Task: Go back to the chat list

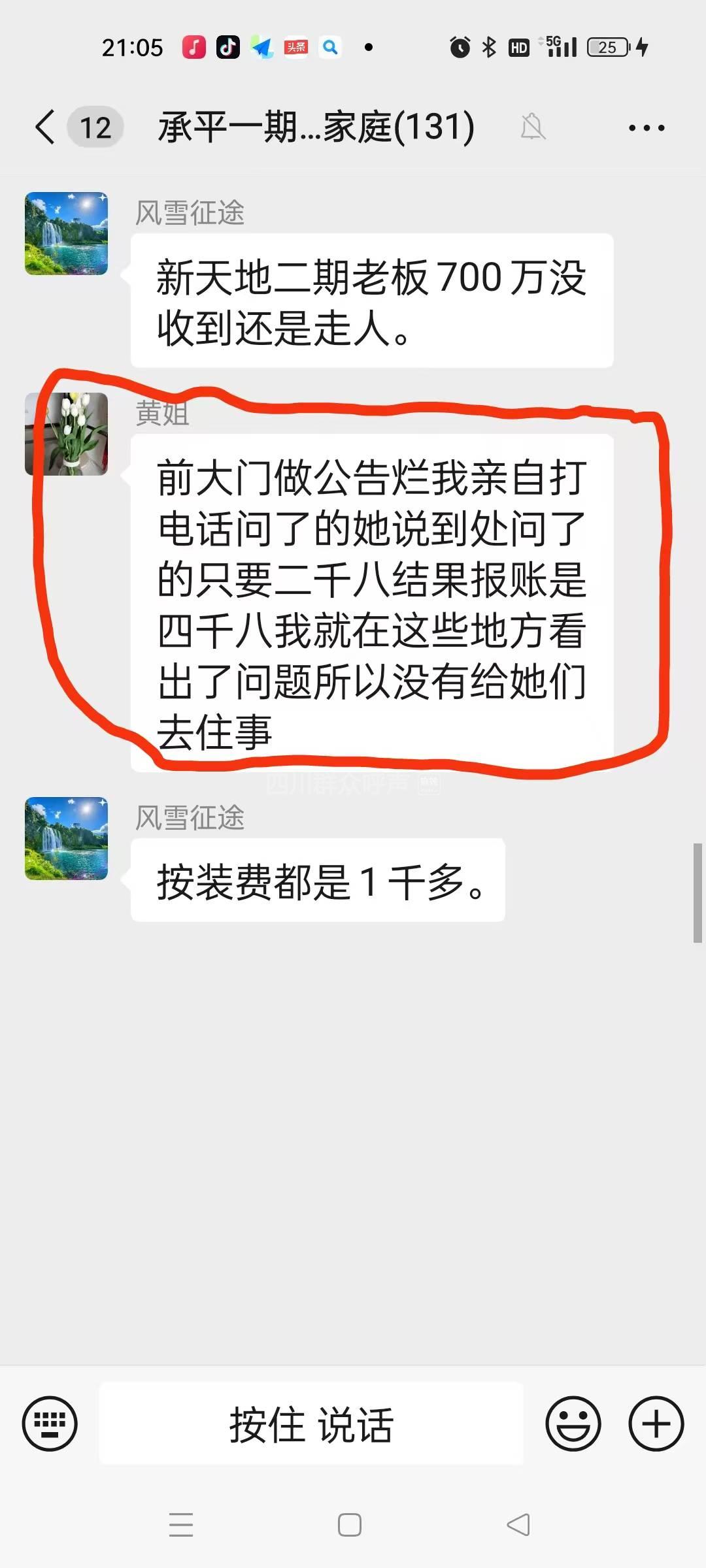Action: point(46,127)
